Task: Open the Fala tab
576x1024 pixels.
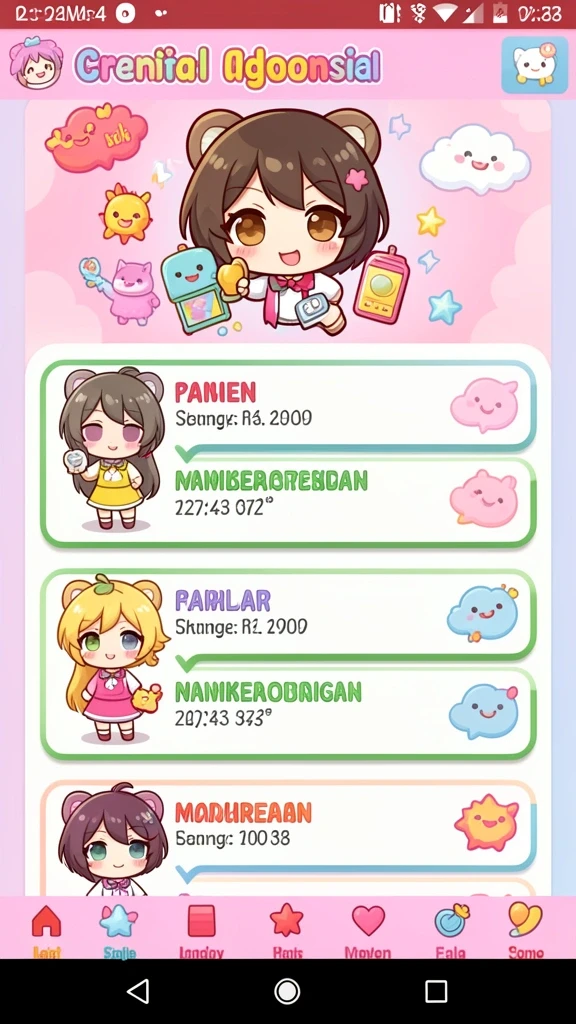Action: click(451, 930)
